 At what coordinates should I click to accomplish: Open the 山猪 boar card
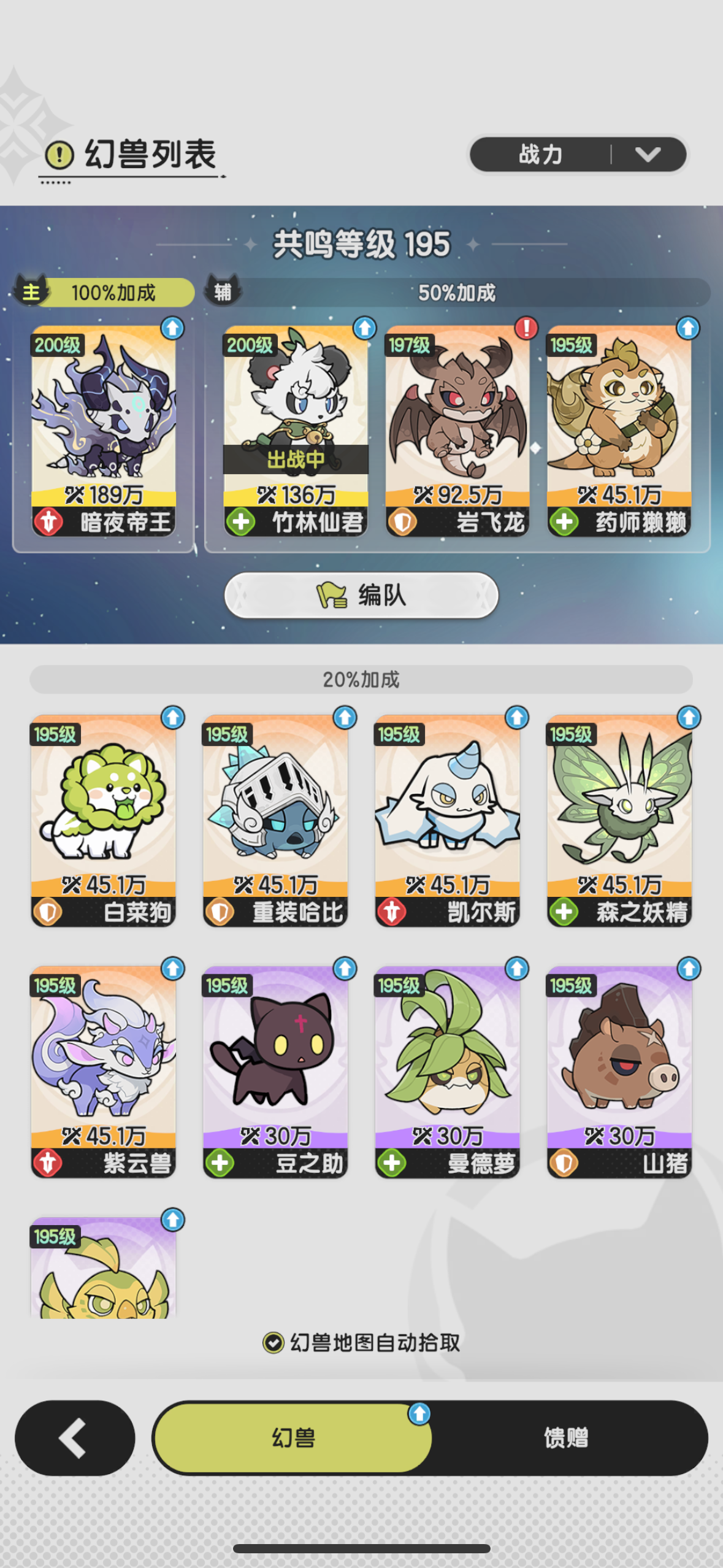click(x=619, y=1072)
